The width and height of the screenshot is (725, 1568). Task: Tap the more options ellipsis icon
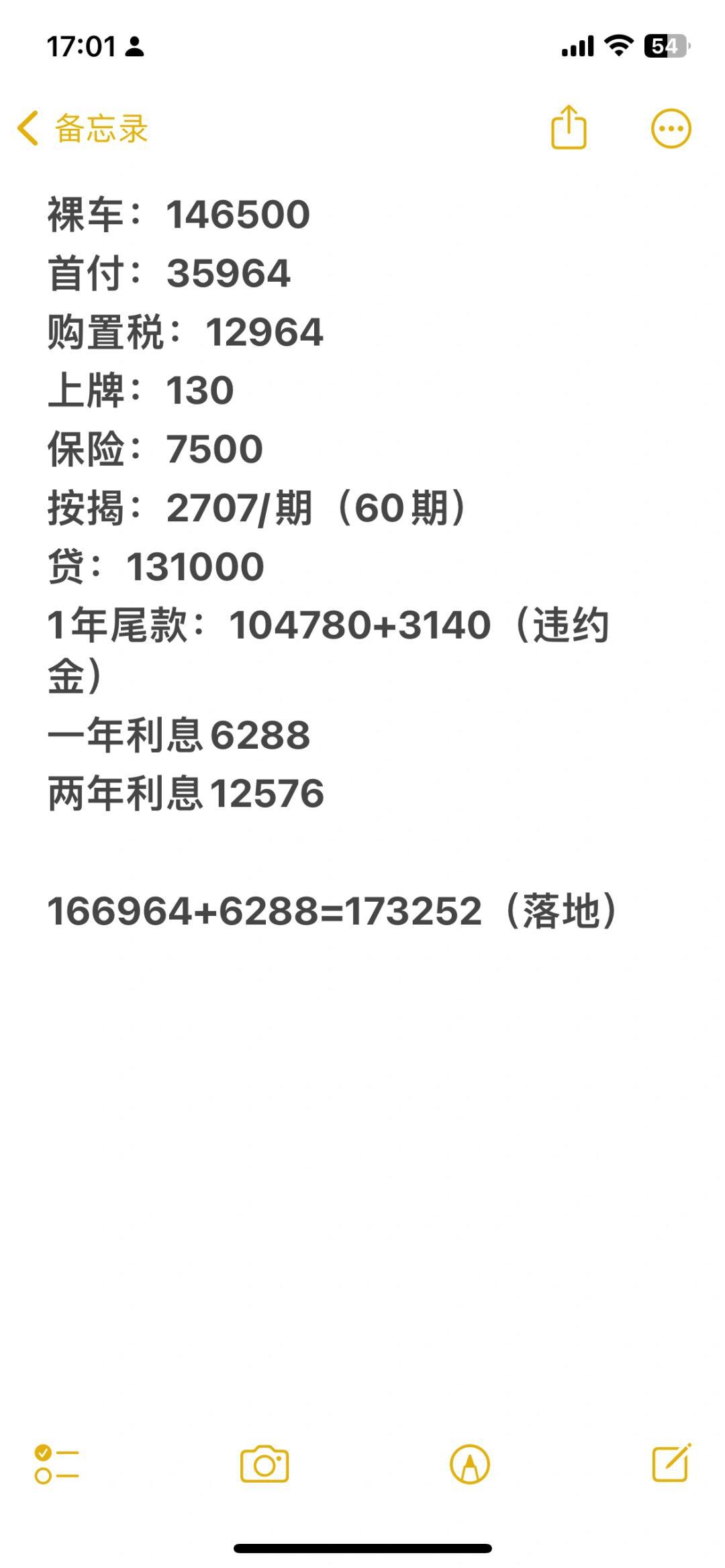pyautogui.click(x=671, y=126)
